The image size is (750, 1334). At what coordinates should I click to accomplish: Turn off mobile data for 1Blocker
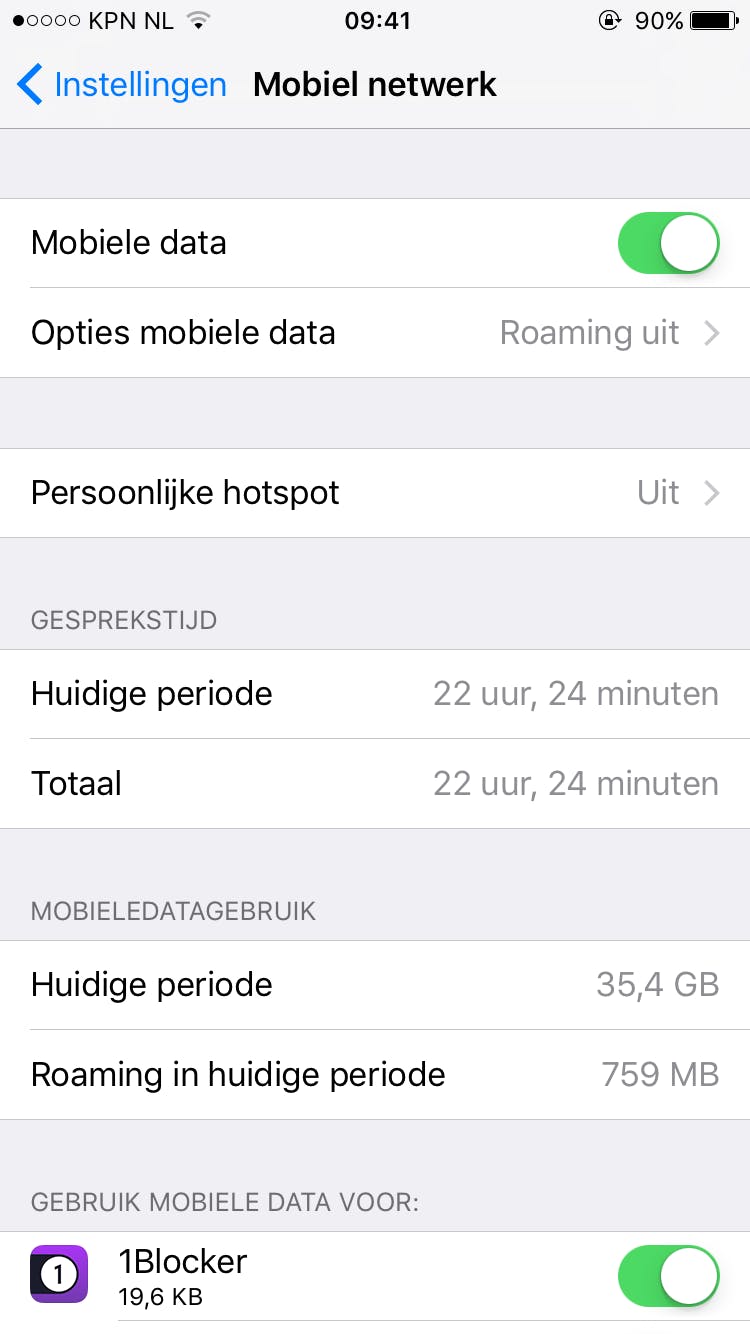click(668, 1275)
